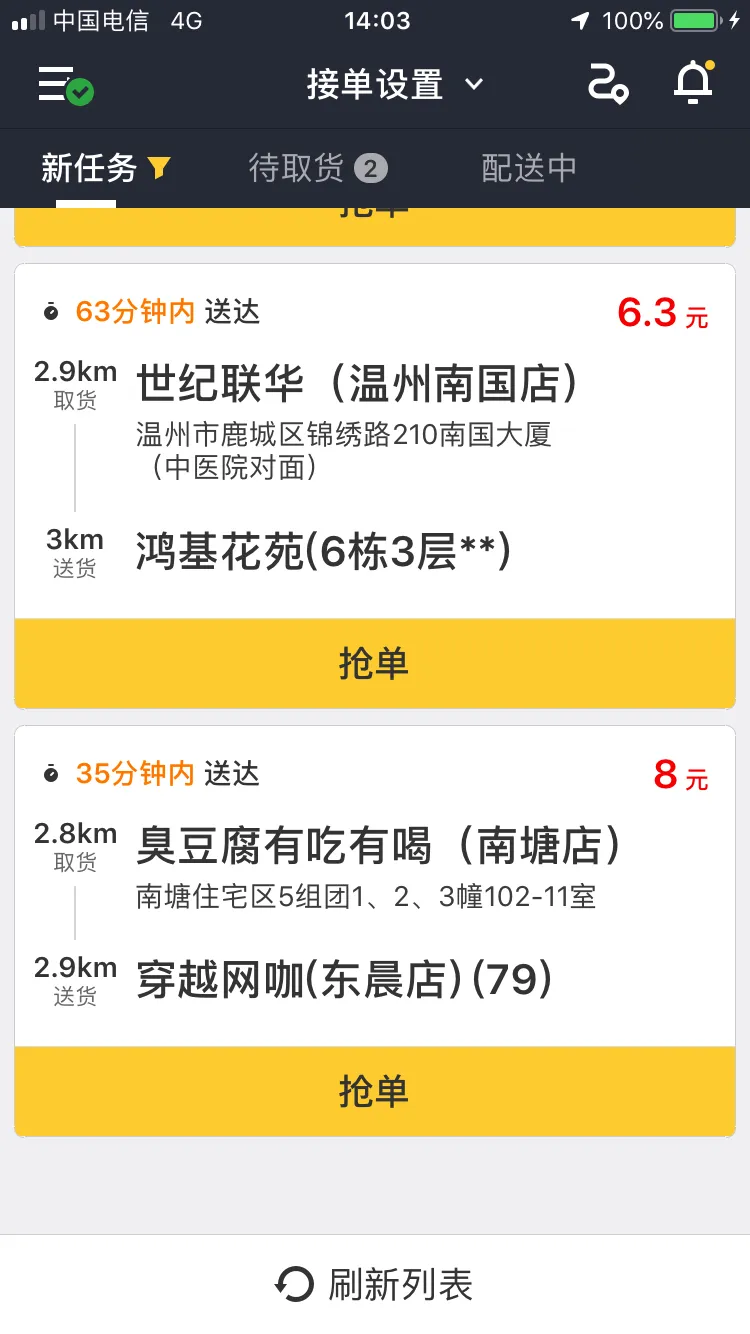Open the 待取货 section showing 2 orders
Screen dimensions: 750x1334
pyautogui.click(x=318, y=169)
